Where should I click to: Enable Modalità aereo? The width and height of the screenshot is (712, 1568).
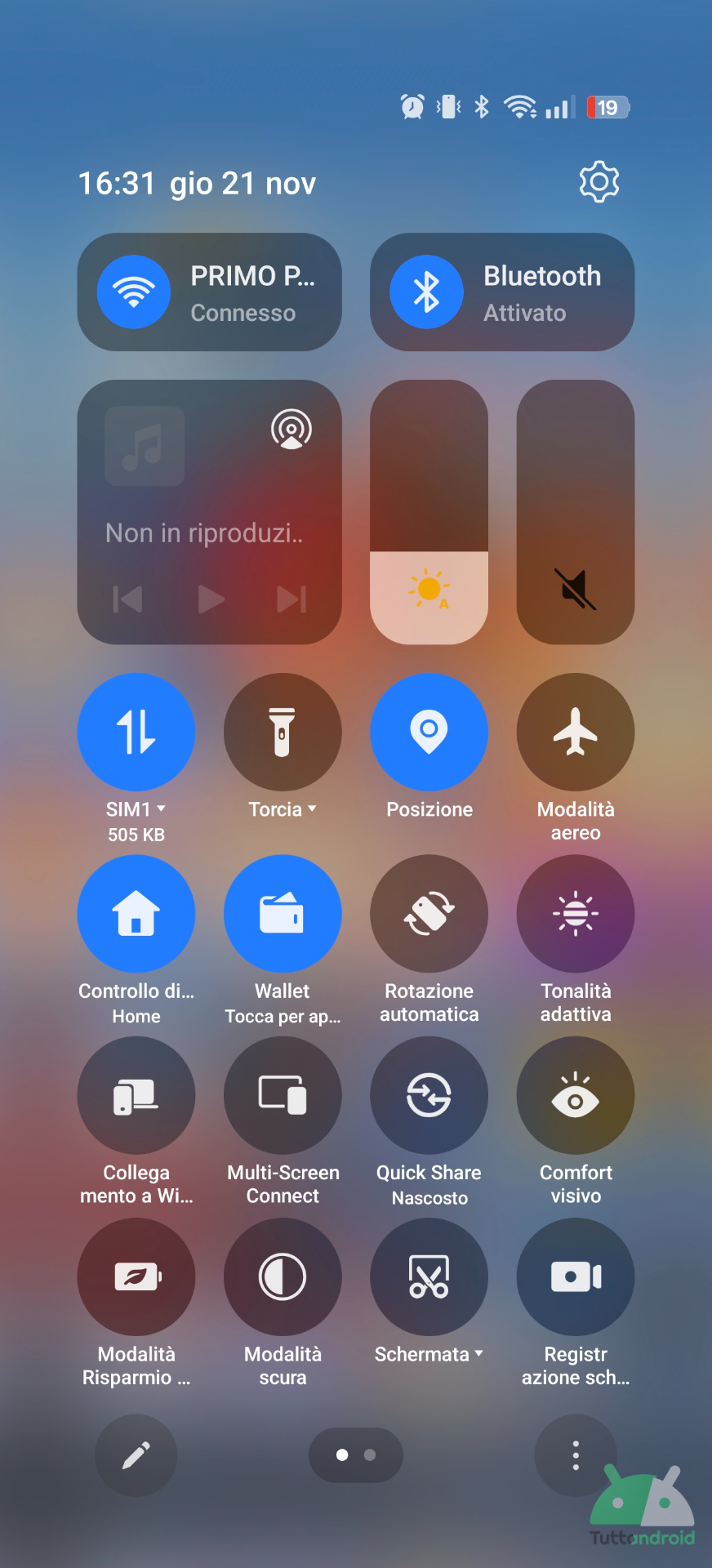[576, 732]
